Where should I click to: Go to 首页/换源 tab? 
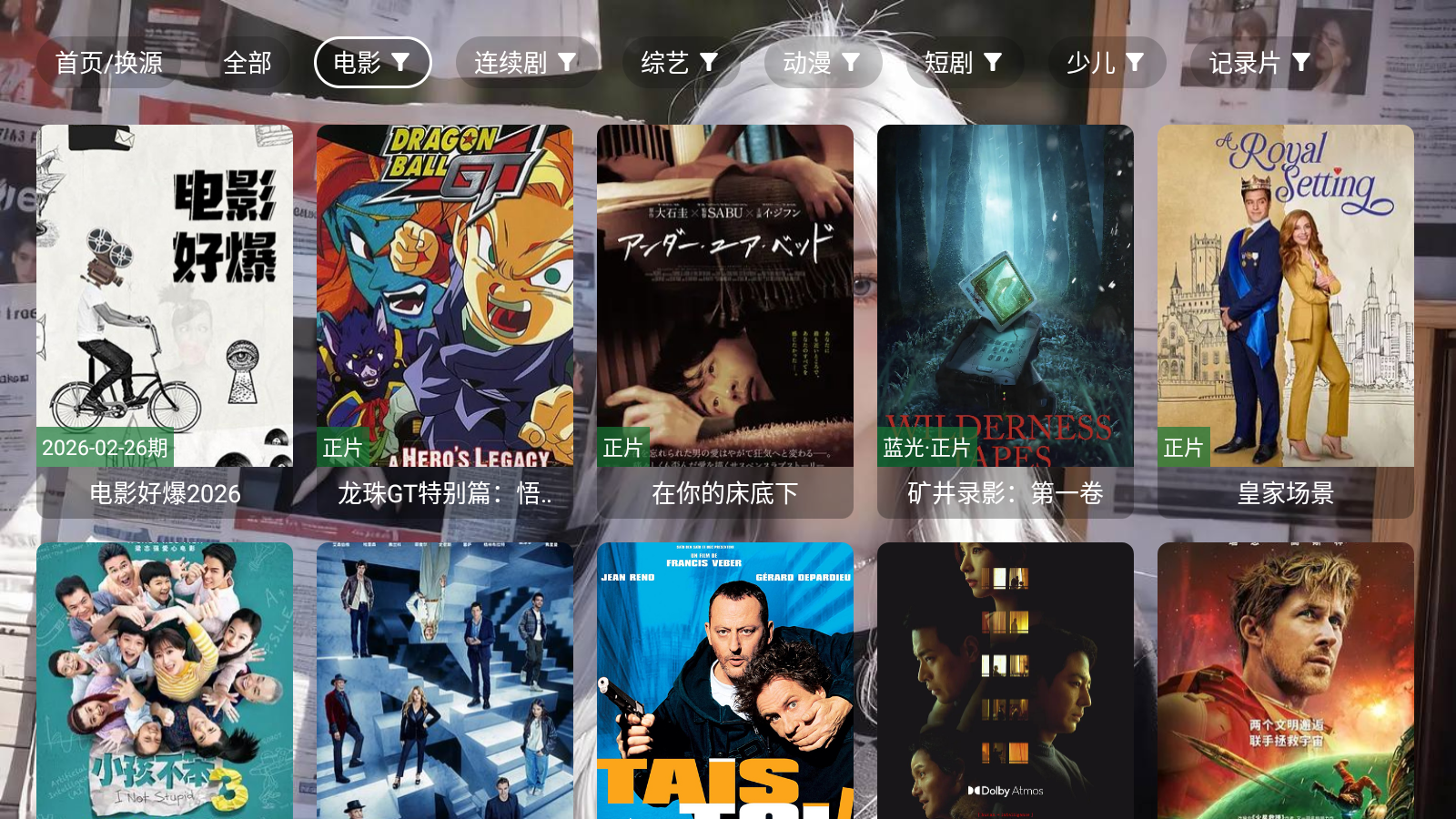pyautogui.click(x=109, y=63)
